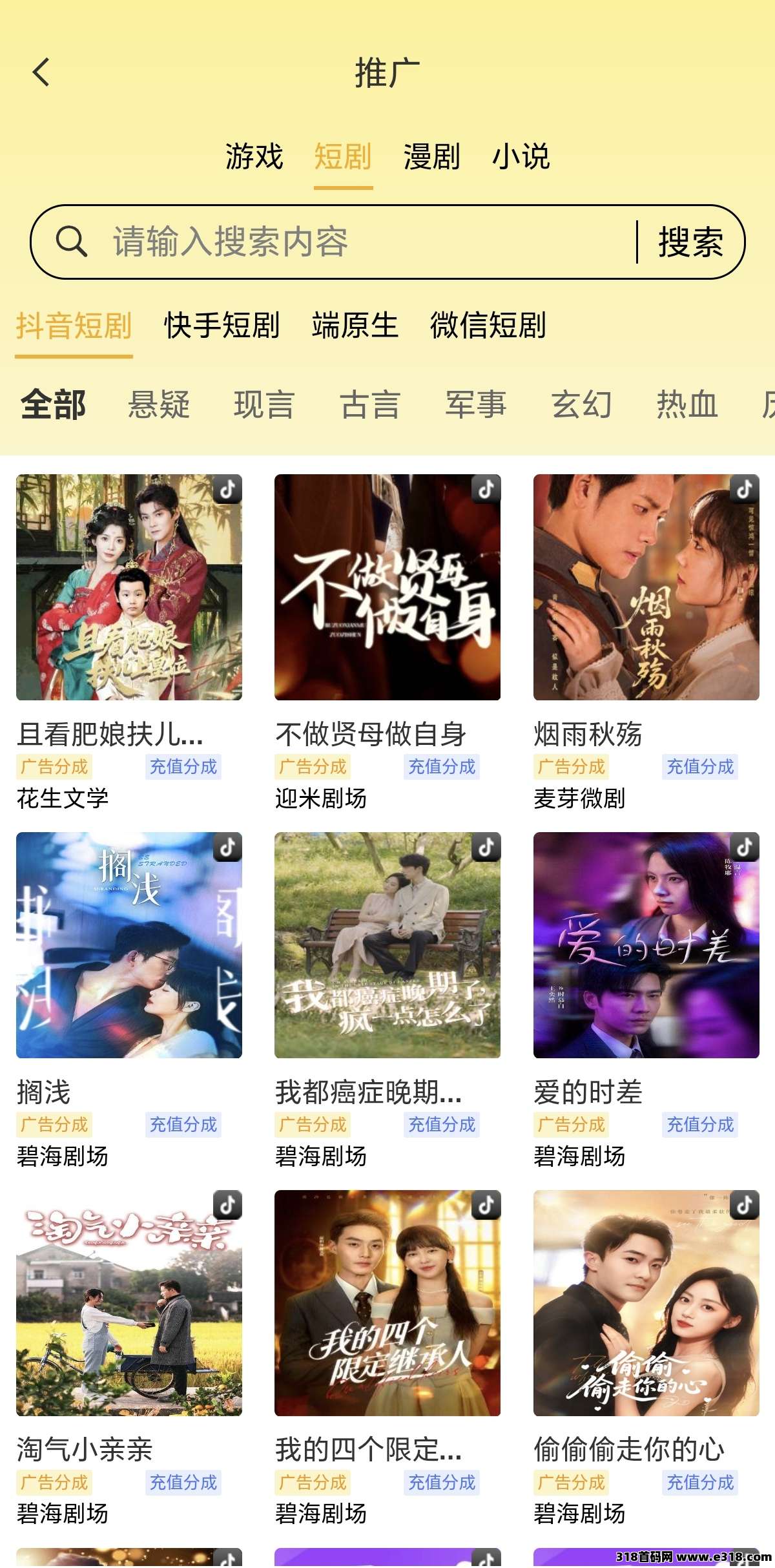Filter by the 悬疑 genre

click(x=159, y=405)
